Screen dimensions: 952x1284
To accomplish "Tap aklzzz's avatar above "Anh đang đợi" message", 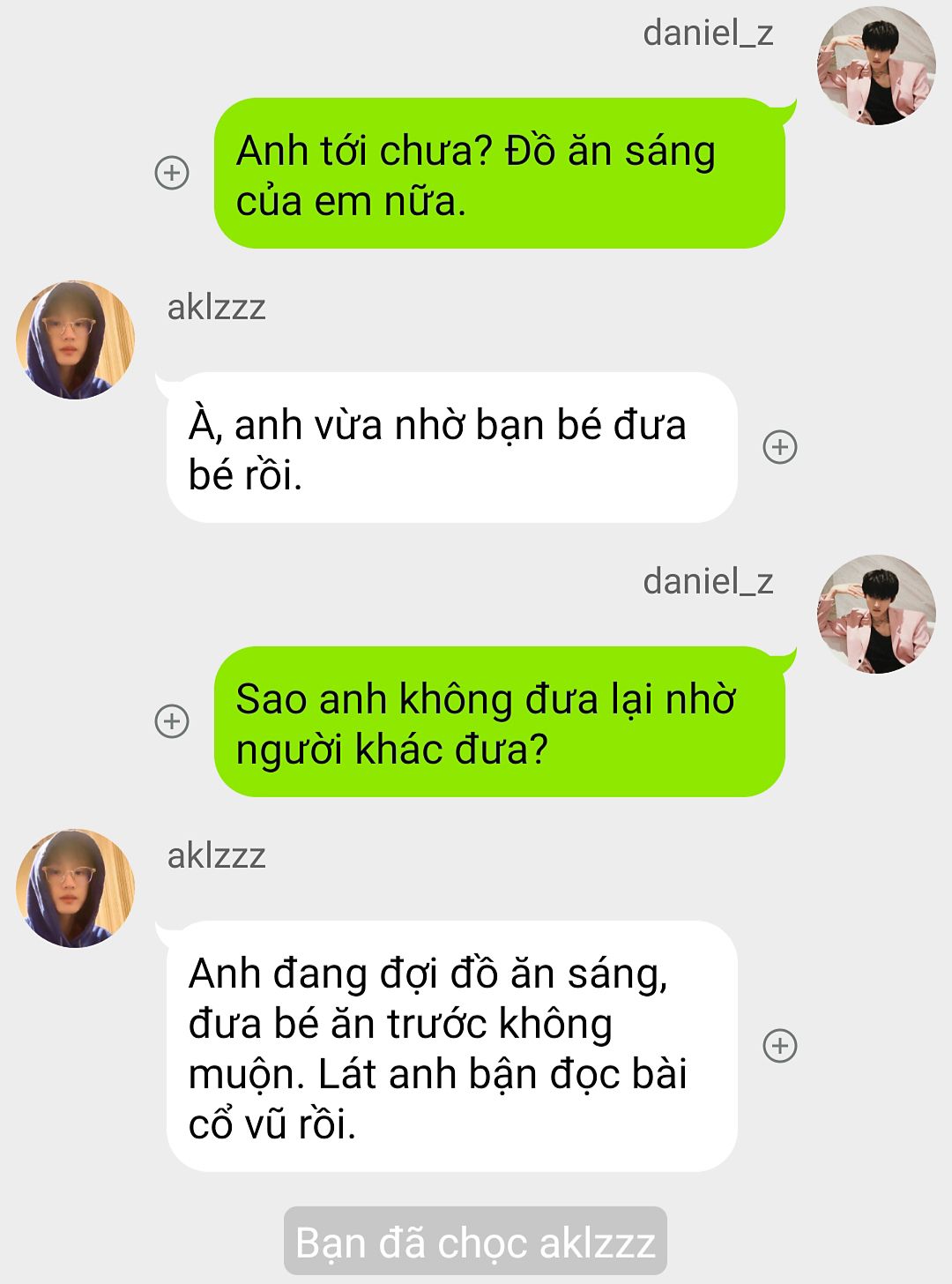I will (x=76, y=888).
